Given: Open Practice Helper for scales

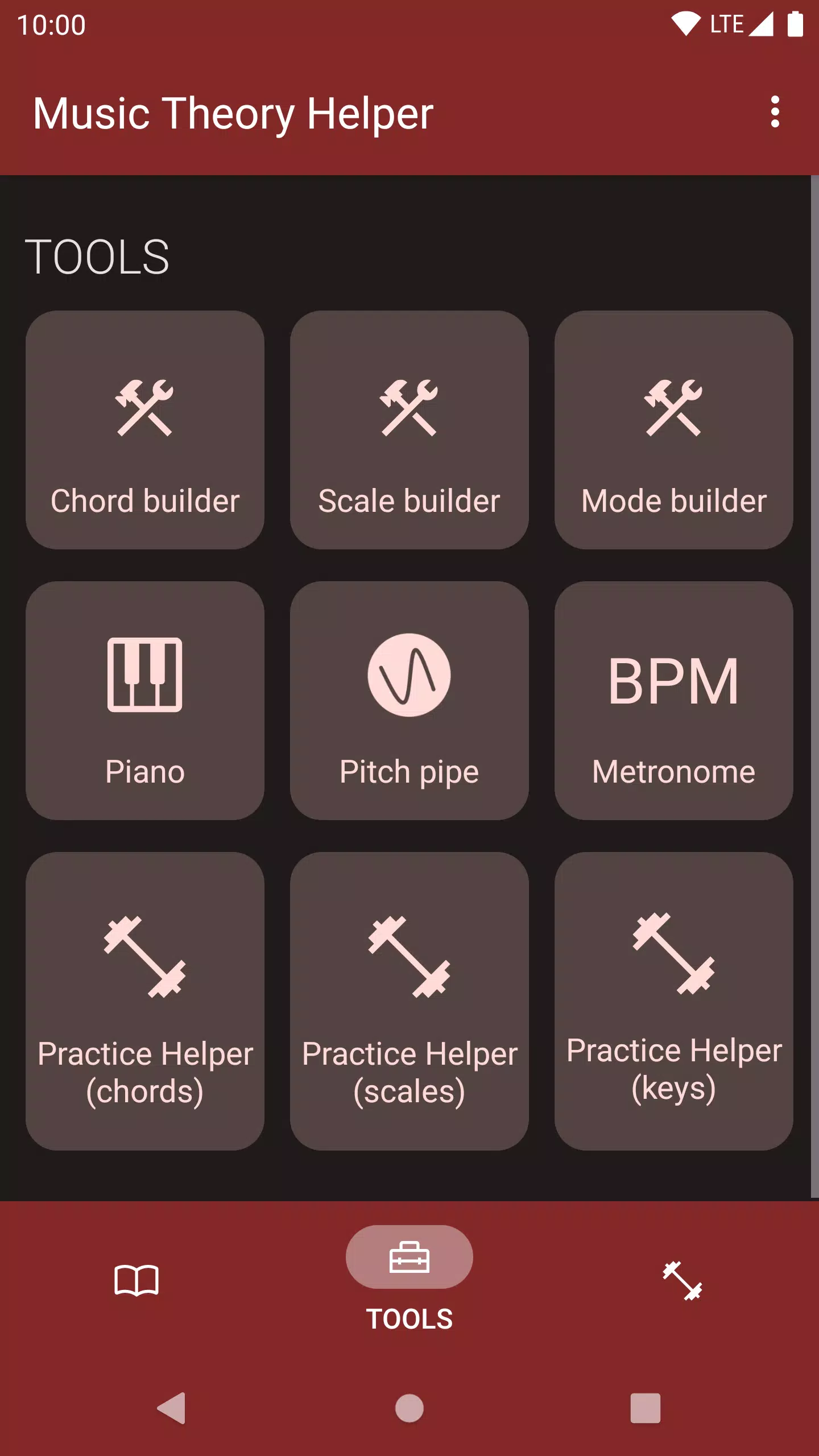Looking at the screenshot, I should [x=409, y=1001].
